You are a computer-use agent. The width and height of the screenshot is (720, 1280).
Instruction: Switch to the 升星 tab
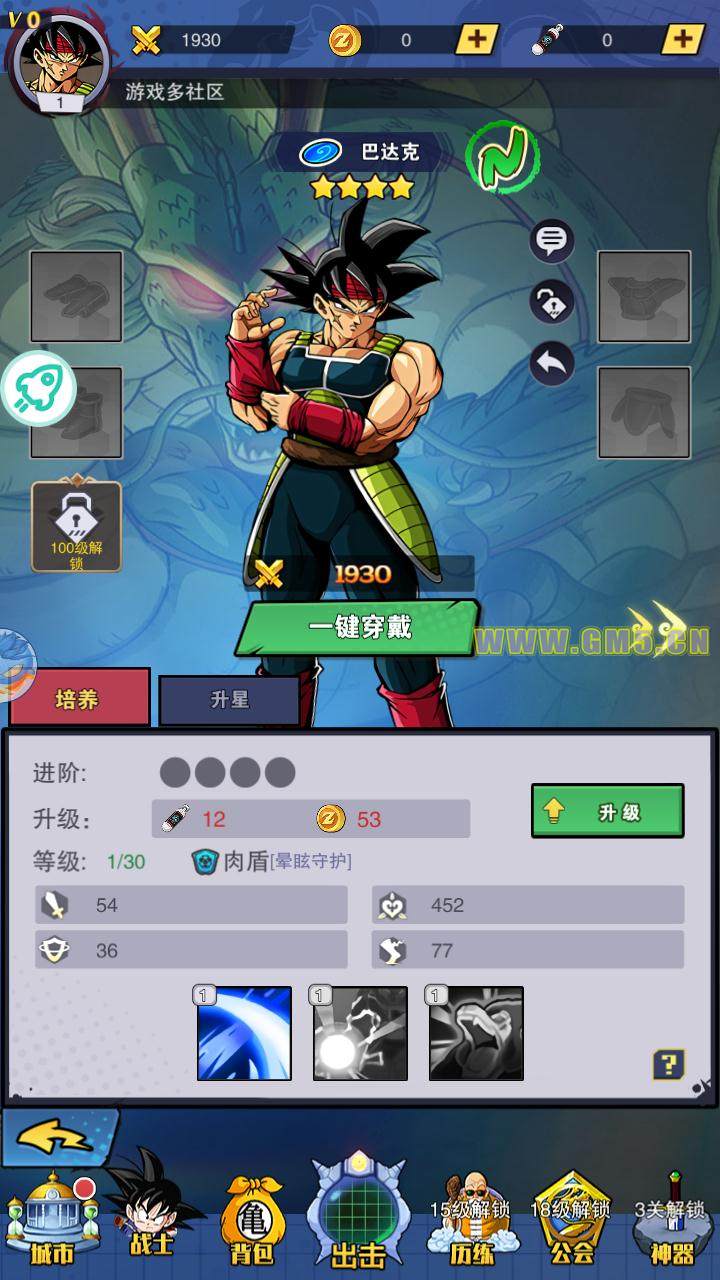[229, 700]
